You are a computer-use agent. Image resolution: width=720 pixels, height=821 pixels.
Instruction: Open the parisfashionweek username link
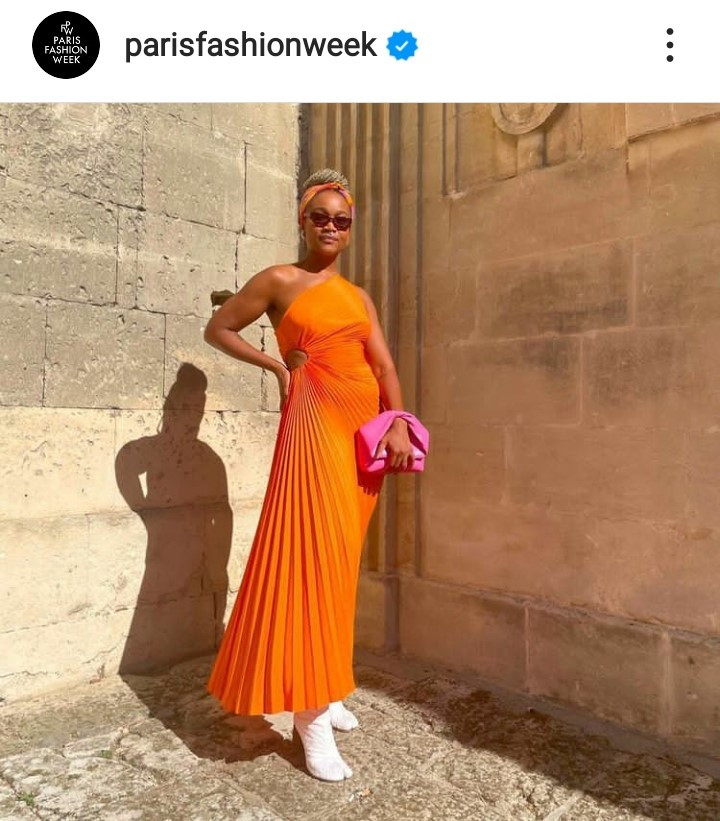(250, 45)
